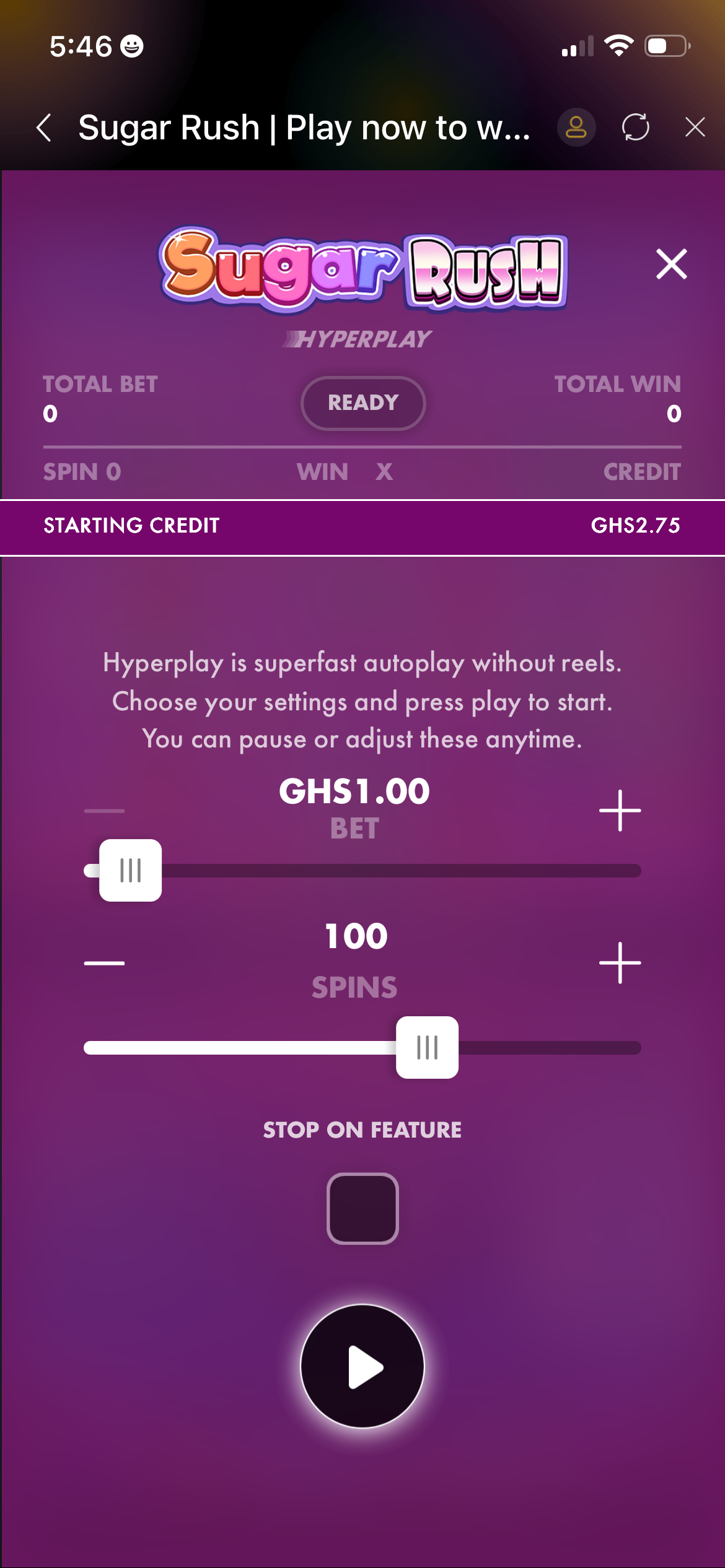Image resolution: width=725 pixels, height=1568 pixels.
Task: Close the in-app browser window
Action: click(x=695, y=128)
